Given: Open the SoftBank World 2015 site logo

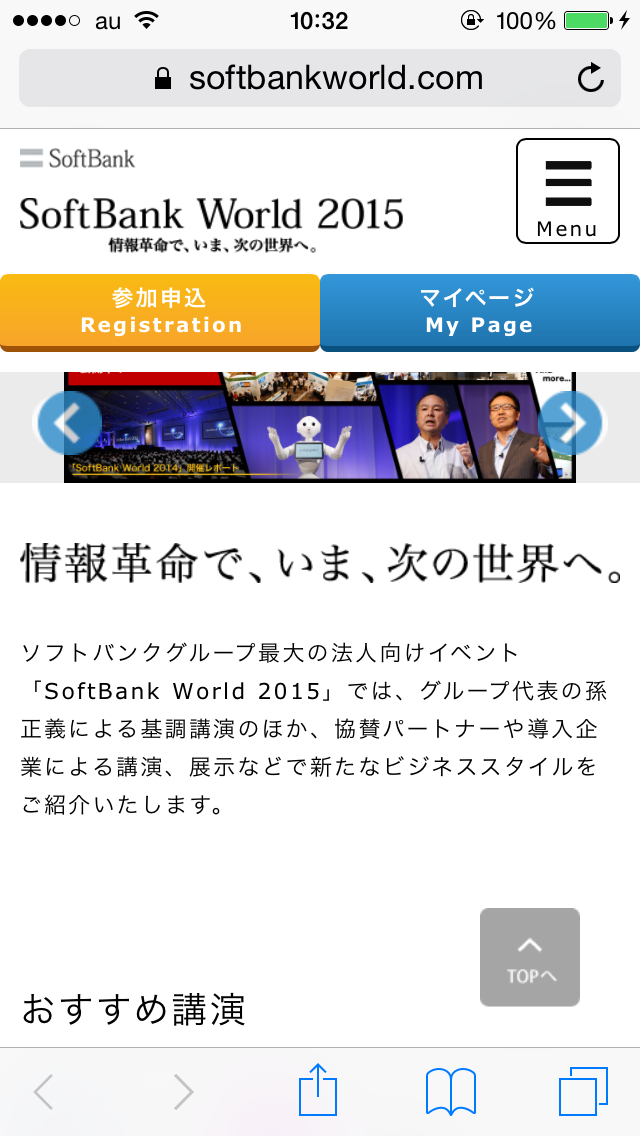Looking at the screenshot, I should coord(211,214).
